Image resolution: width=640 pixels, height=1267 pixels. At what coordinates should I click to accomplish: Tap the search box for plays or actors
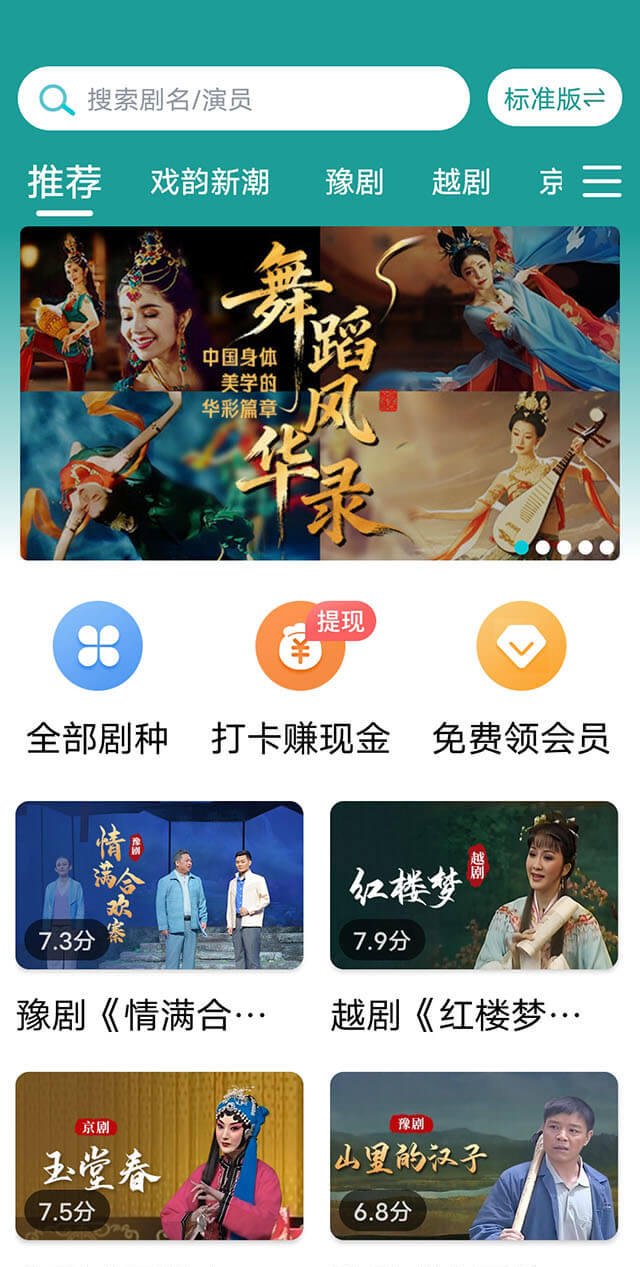tap(243, 99)
